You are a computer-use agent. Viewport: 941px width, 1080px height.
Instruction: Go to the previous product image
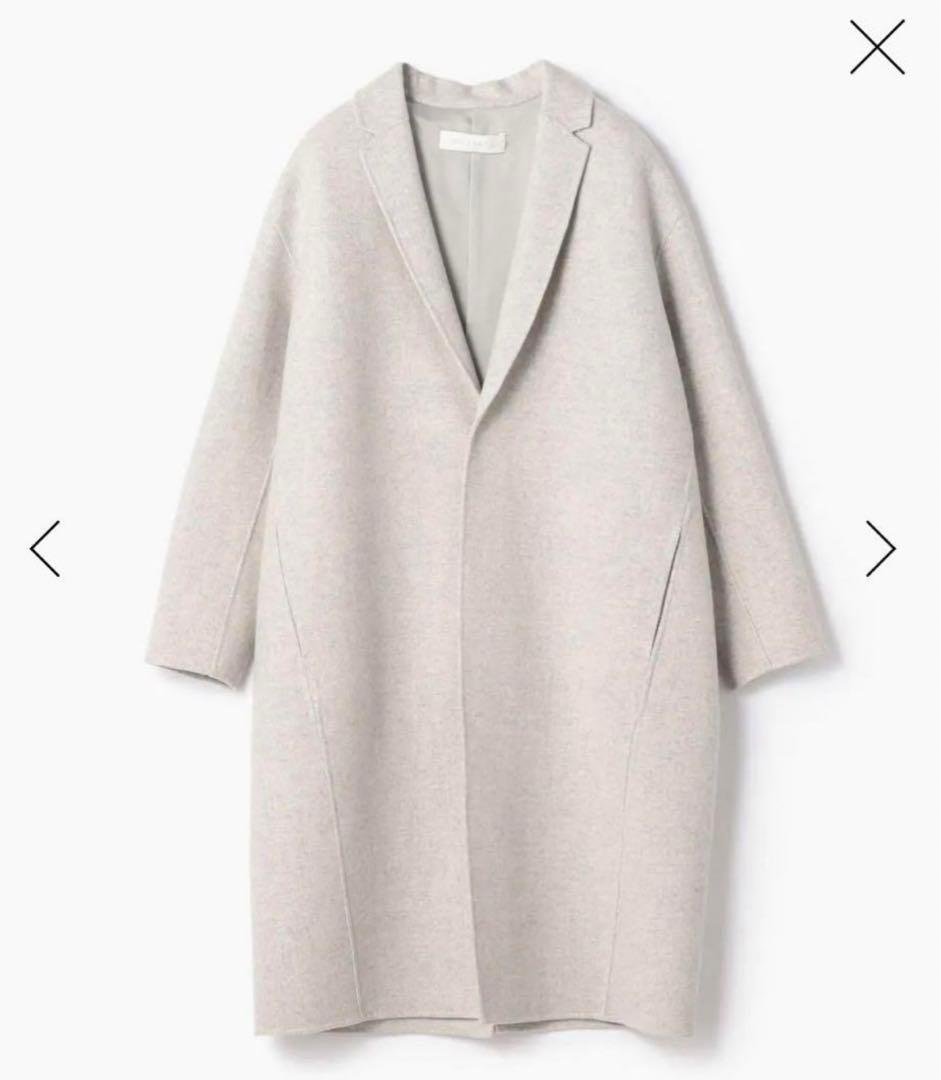(x=45, y=548)
